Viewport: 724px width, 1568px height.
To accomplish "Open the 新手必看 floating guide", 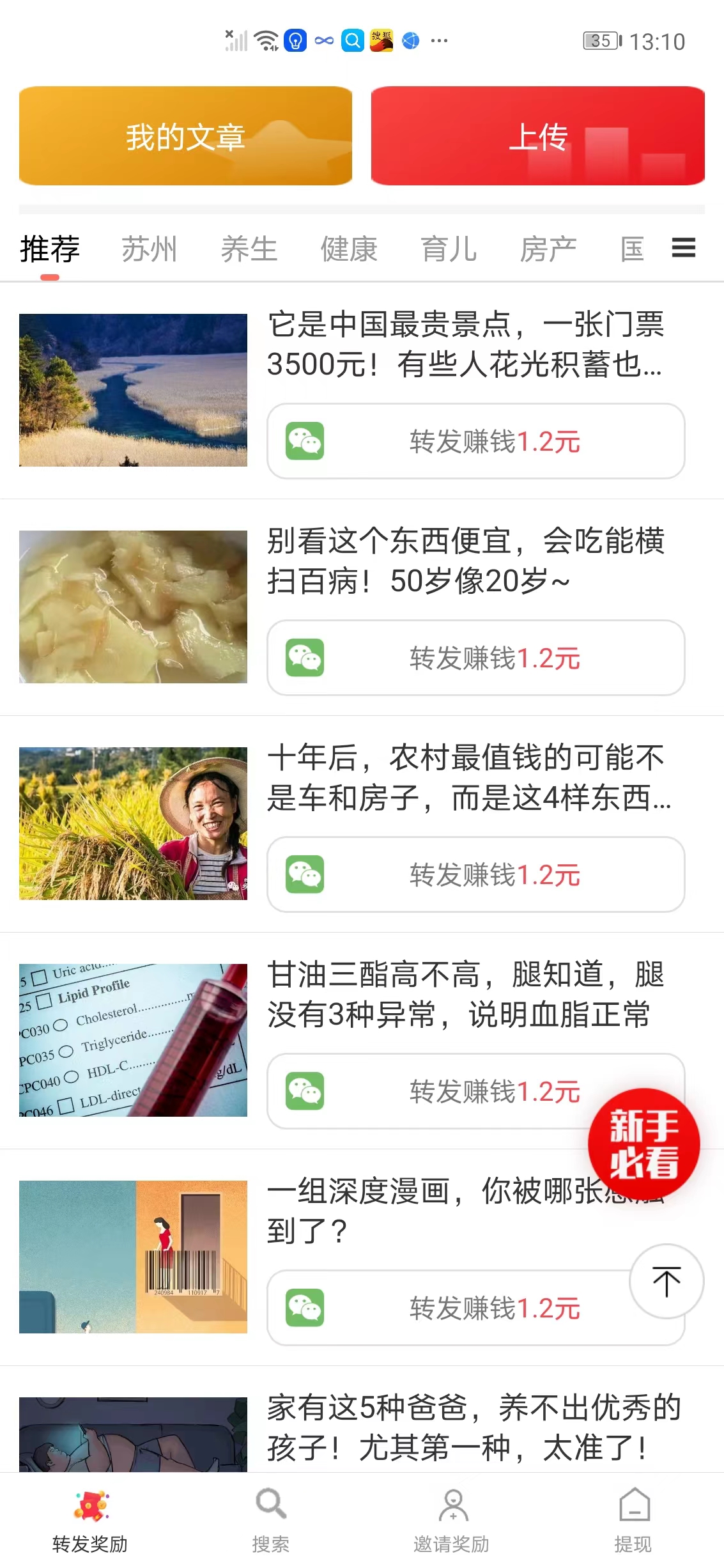I will (643, 1144).
